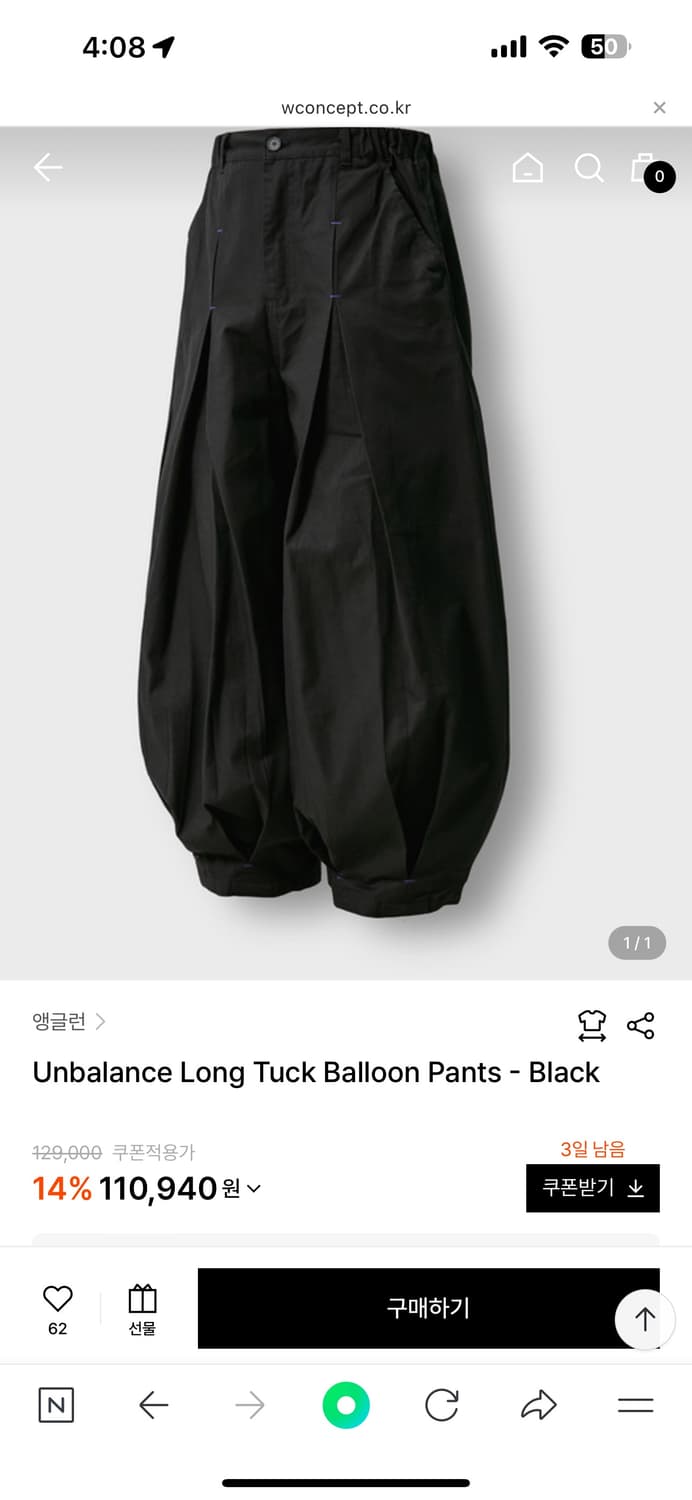Go back using the white arrow over the product image

[x=48, y=167]
